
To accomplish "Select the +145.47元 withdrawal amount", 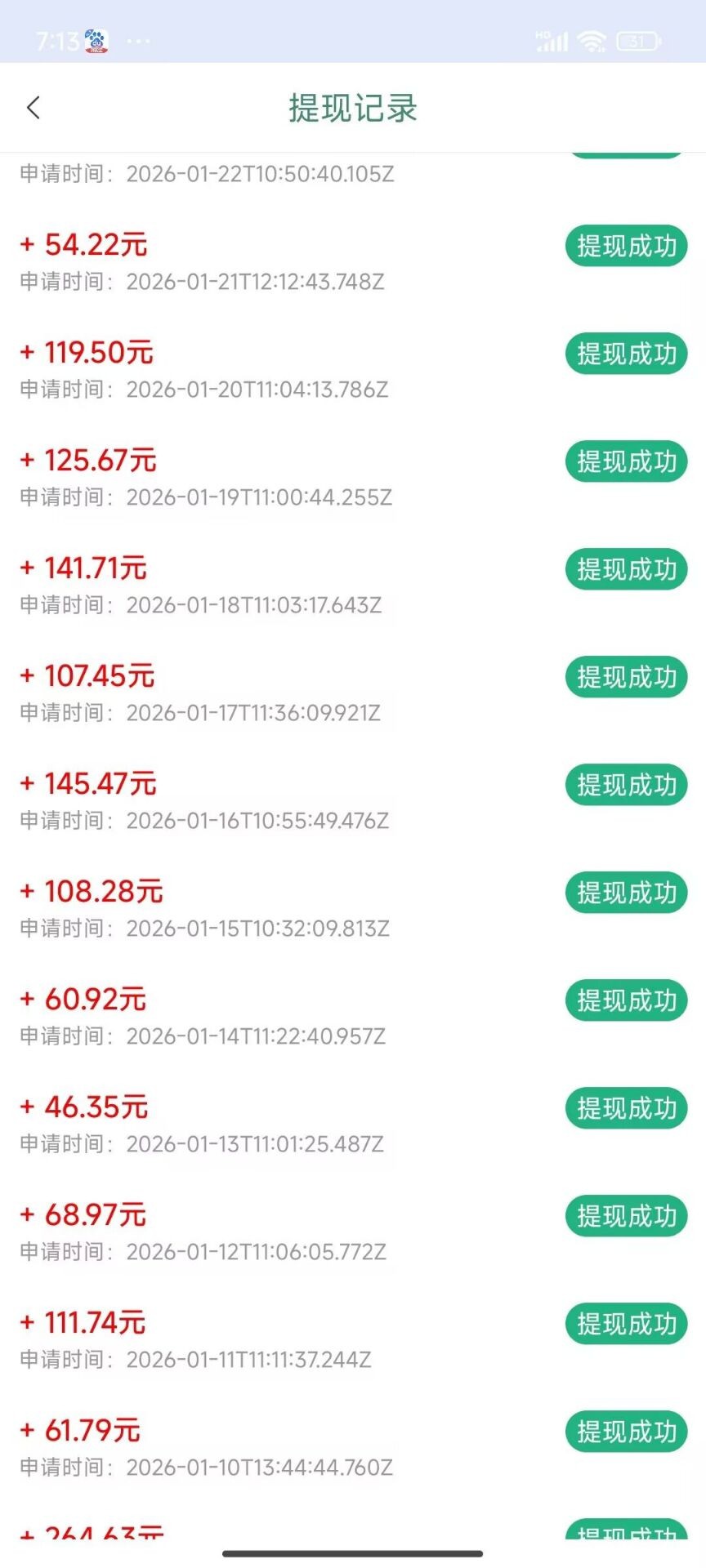I will click(x=87, y=783).
